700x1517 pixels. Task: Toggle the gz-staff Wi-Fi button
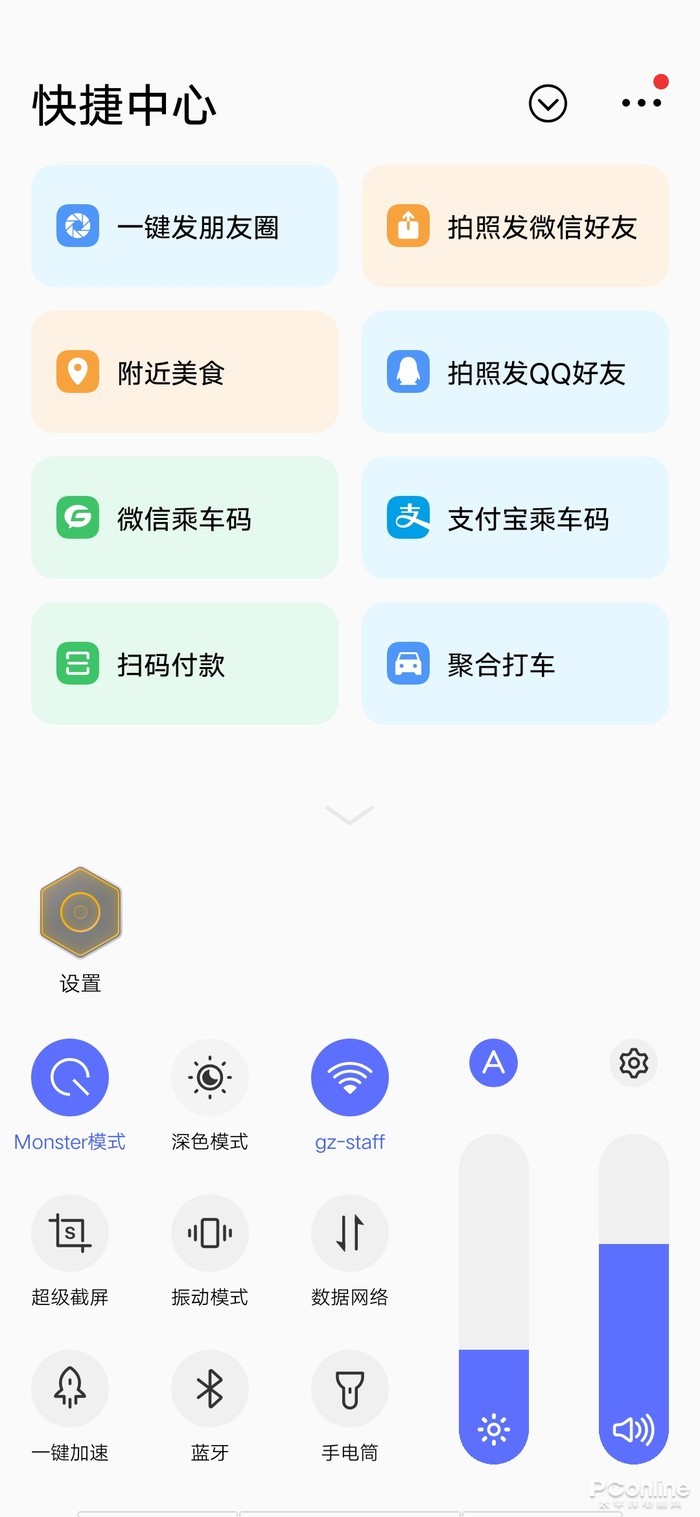tap(350, 1077)
